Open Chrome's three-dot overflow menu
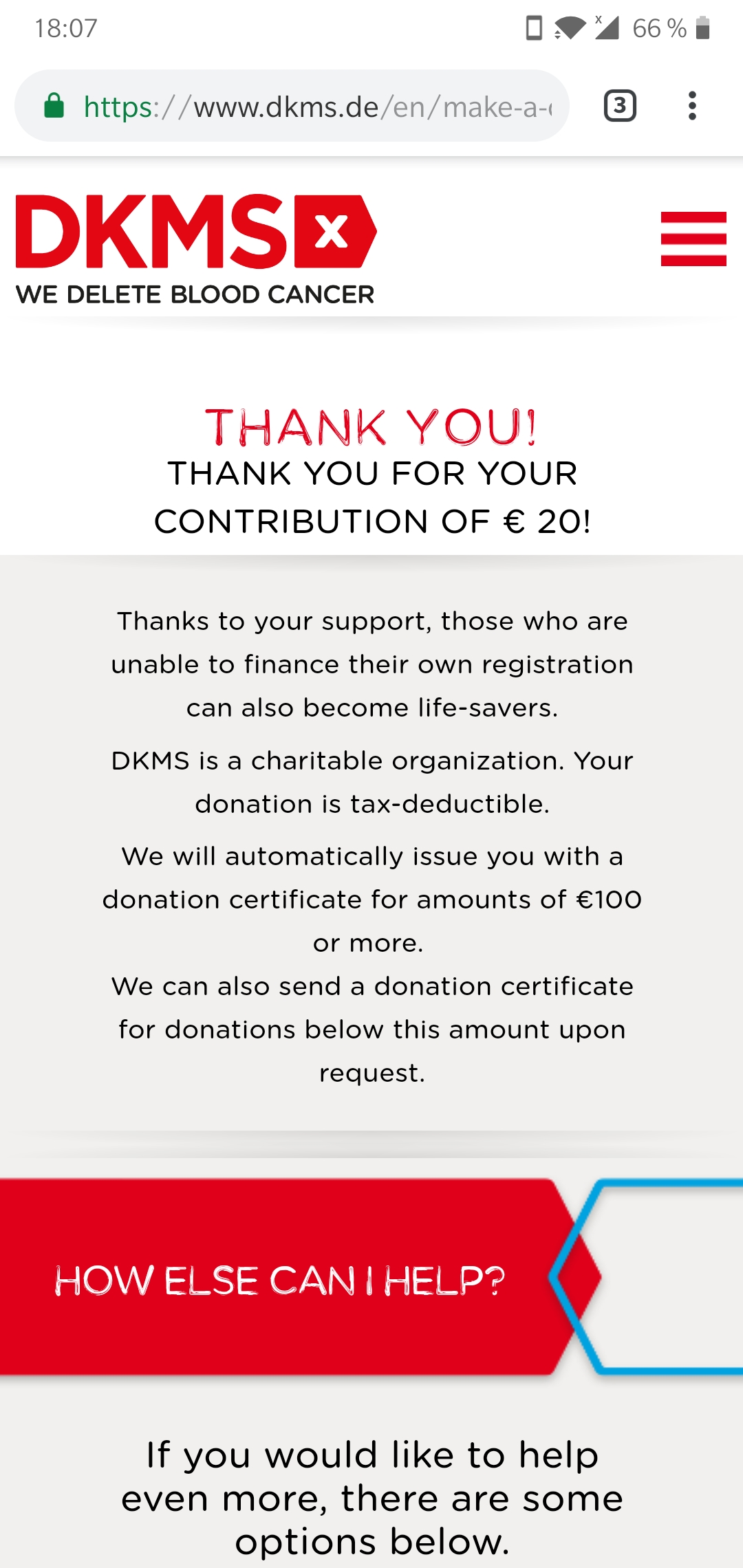This screenshot has height=1568, width=743. [x=692, y=106]
